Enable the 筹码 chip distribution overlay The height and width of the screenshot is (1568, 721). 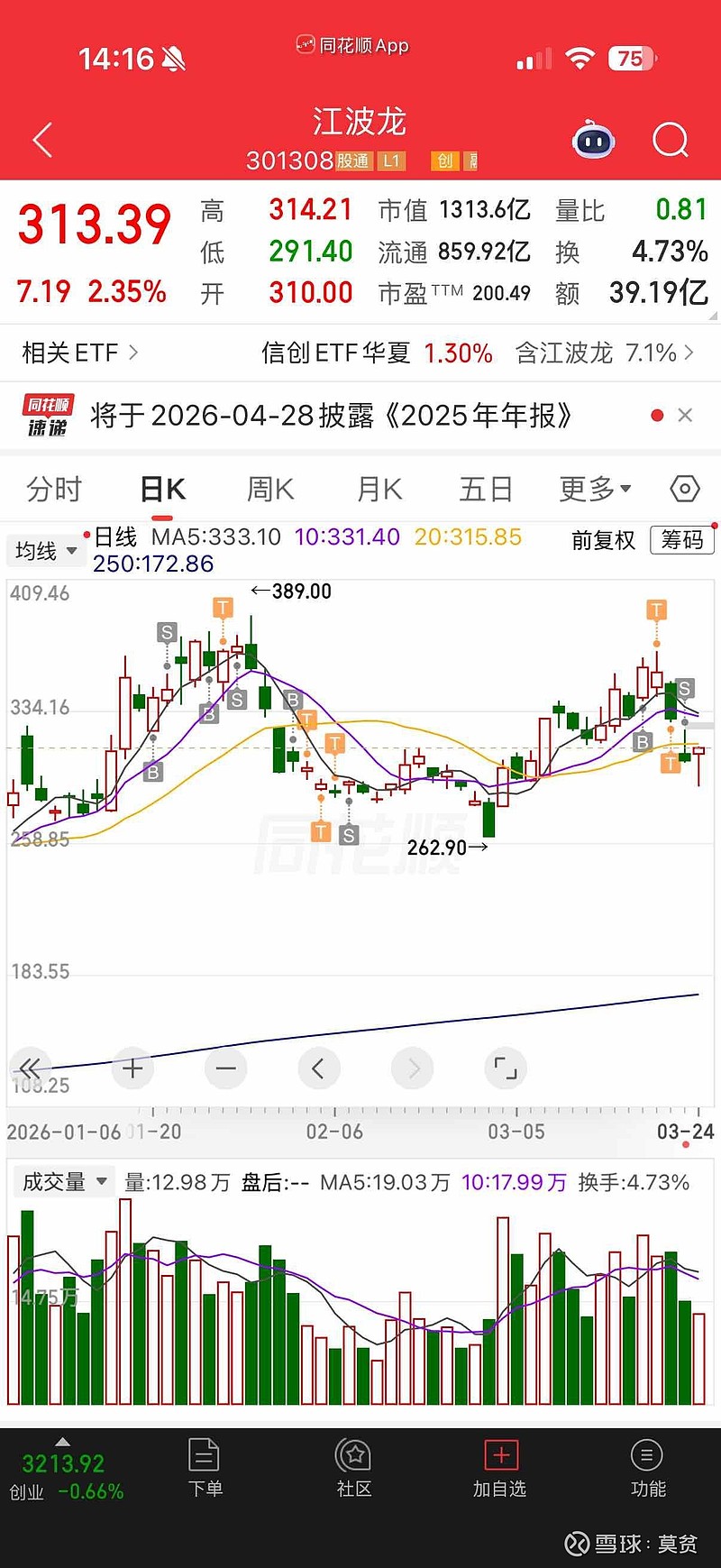(681, 541)
